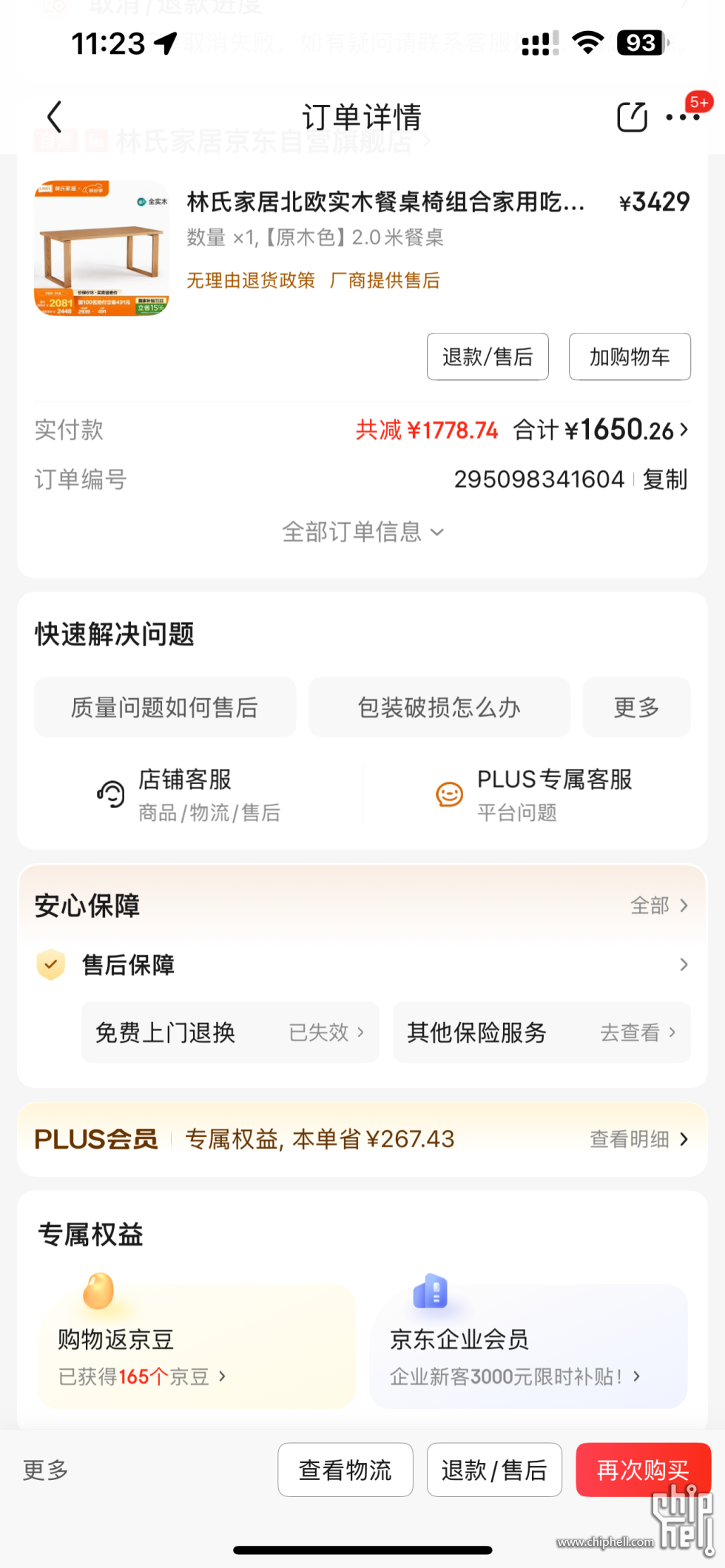Open the dining table product thumbnail

point(101,249)
